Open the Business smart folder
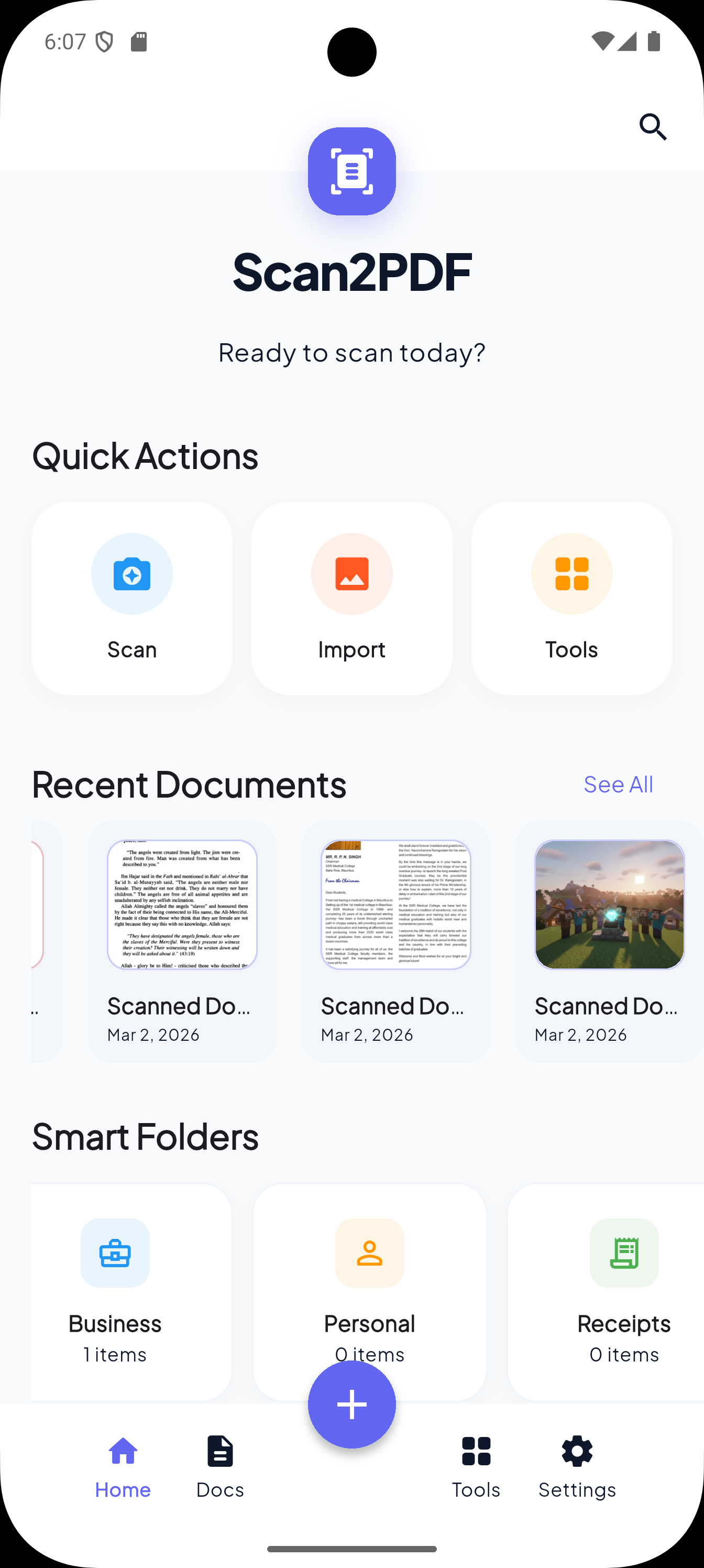This screenshot has height=1568, width=704. click(x=115, y=1290)
